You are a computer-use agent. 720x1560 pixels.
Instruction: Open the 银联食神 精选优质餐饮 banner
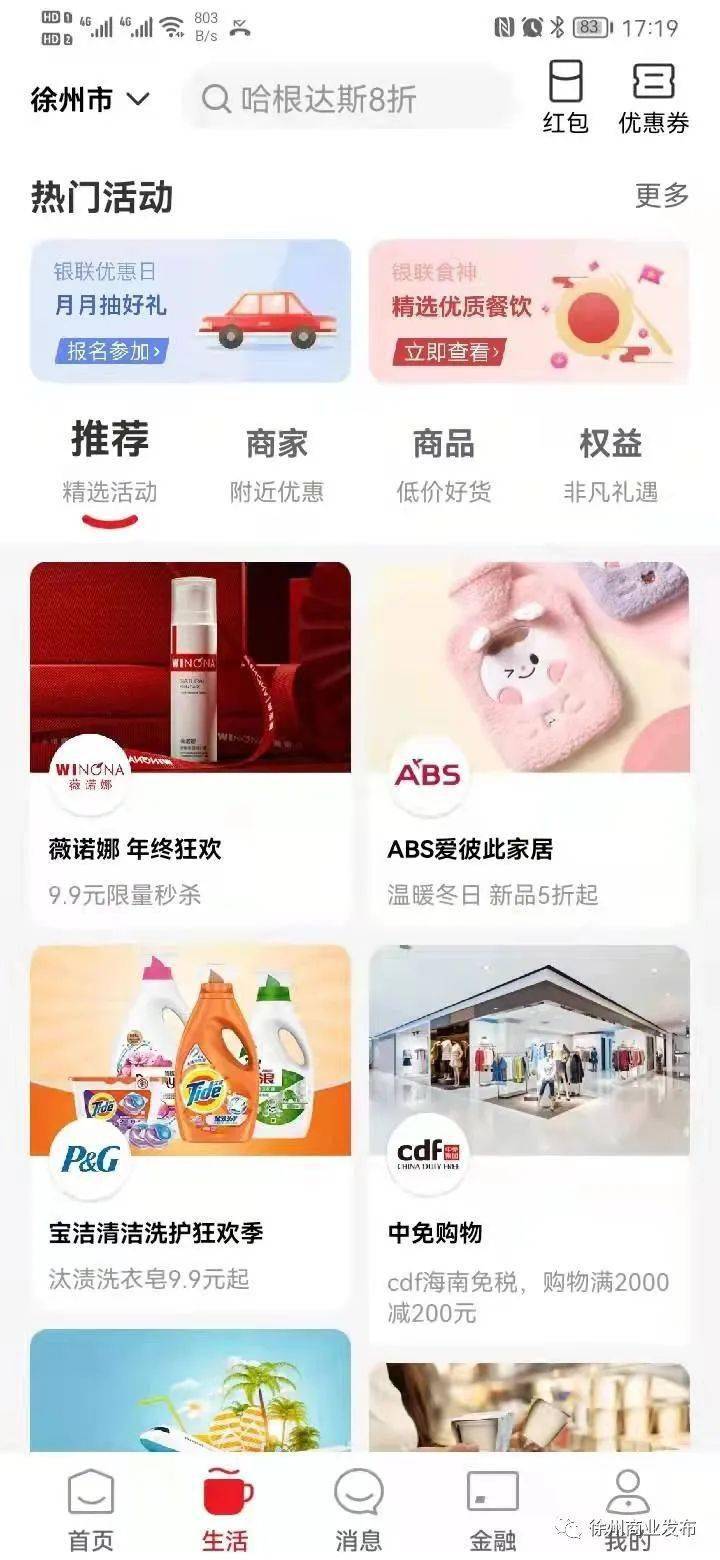[x=529, y=311]
